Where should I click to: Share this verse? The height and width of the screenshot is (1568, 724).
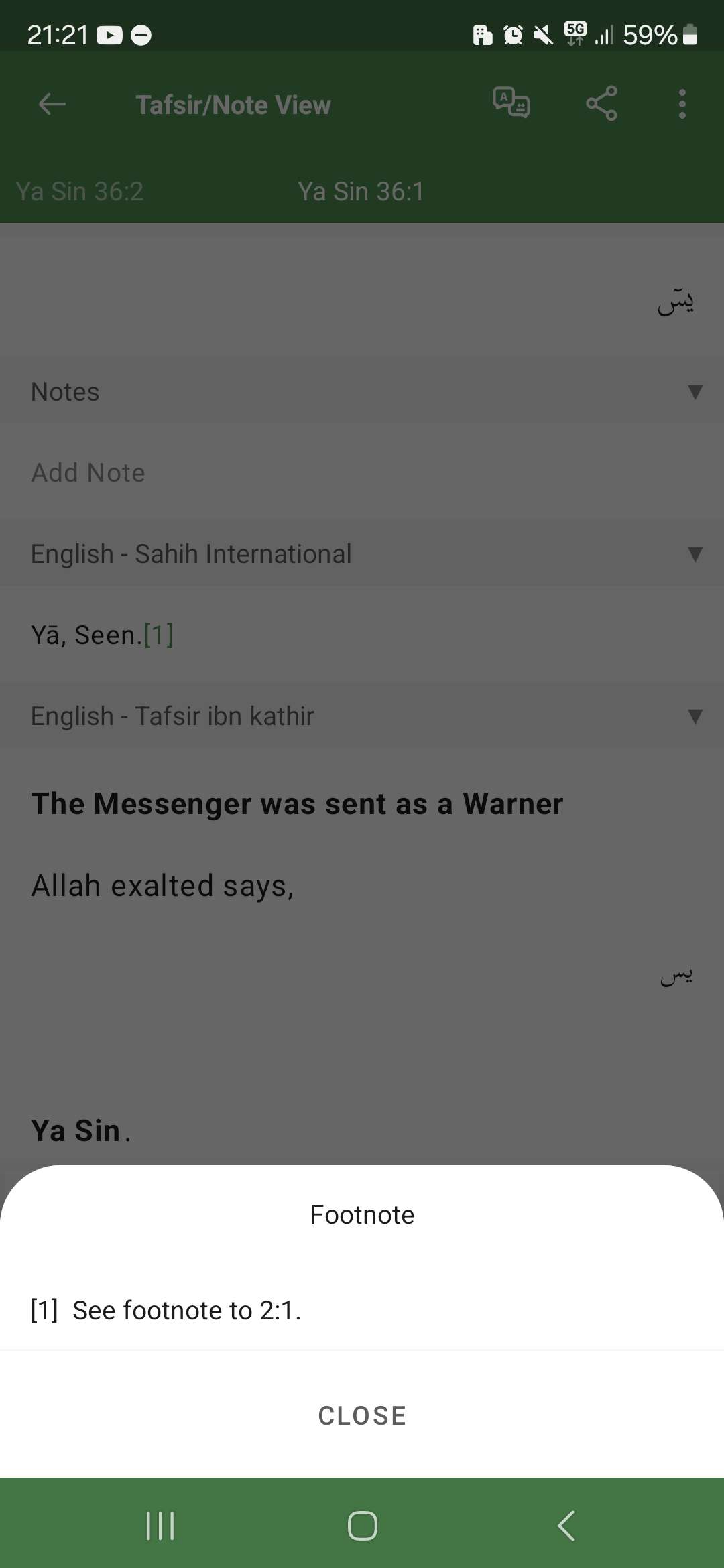(x=601, y=103)
